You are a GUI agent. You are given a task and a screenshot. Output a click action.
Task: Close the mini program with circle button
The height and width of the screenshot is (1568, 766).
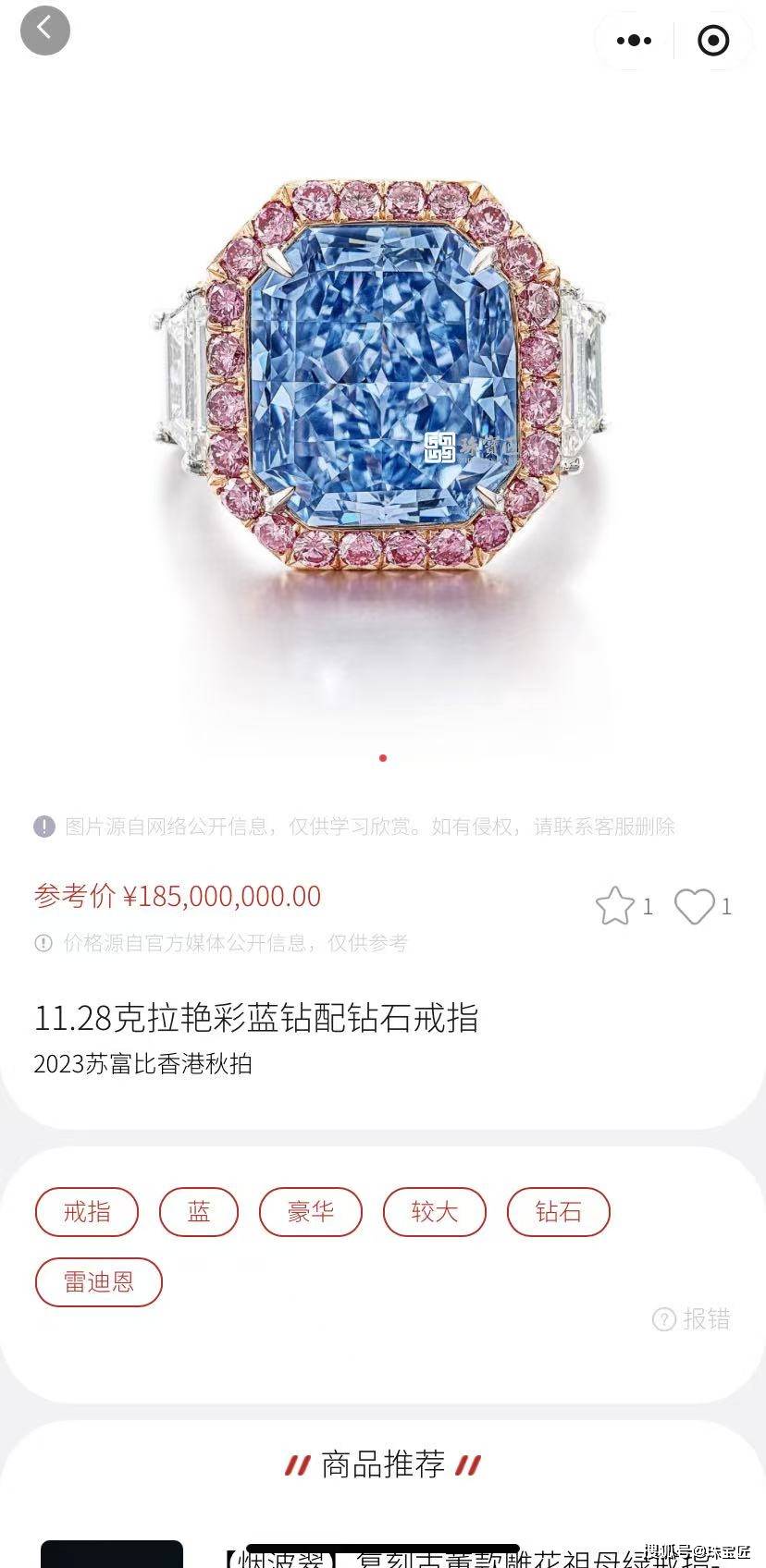point(712,40)
